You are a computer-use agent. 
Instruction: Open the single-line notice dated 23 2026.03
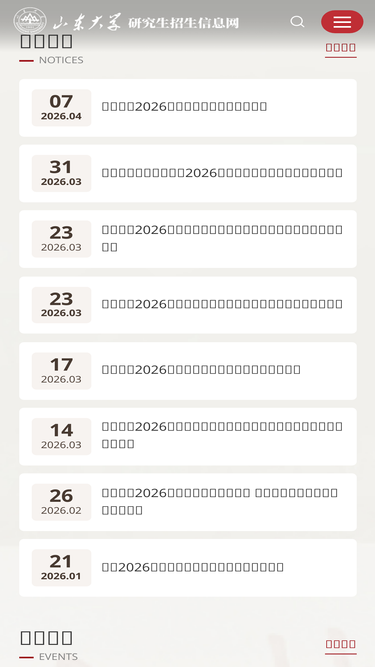pyautogui.click(x=188, y=305)
